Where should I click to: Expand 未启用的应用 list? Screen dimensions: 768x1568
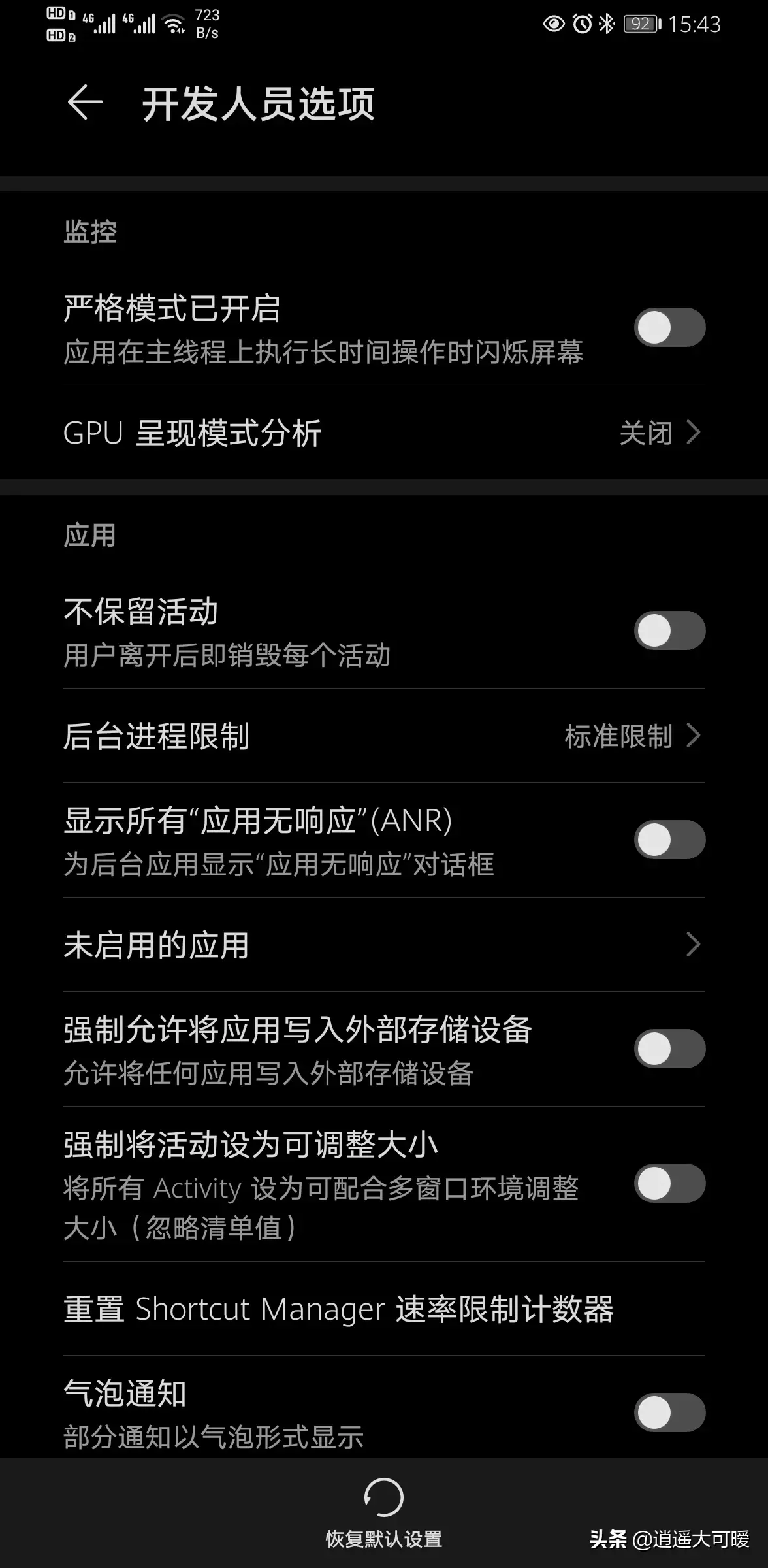[384, 943]
